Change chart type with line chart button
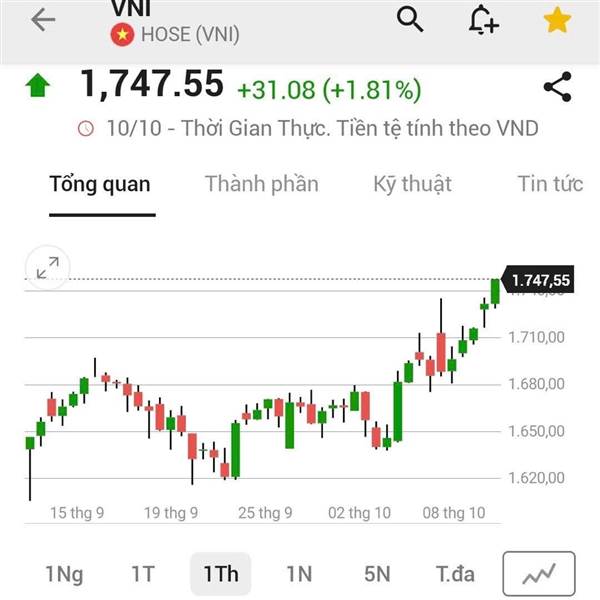This screenshot has height=600, width=600. point(539,574)
